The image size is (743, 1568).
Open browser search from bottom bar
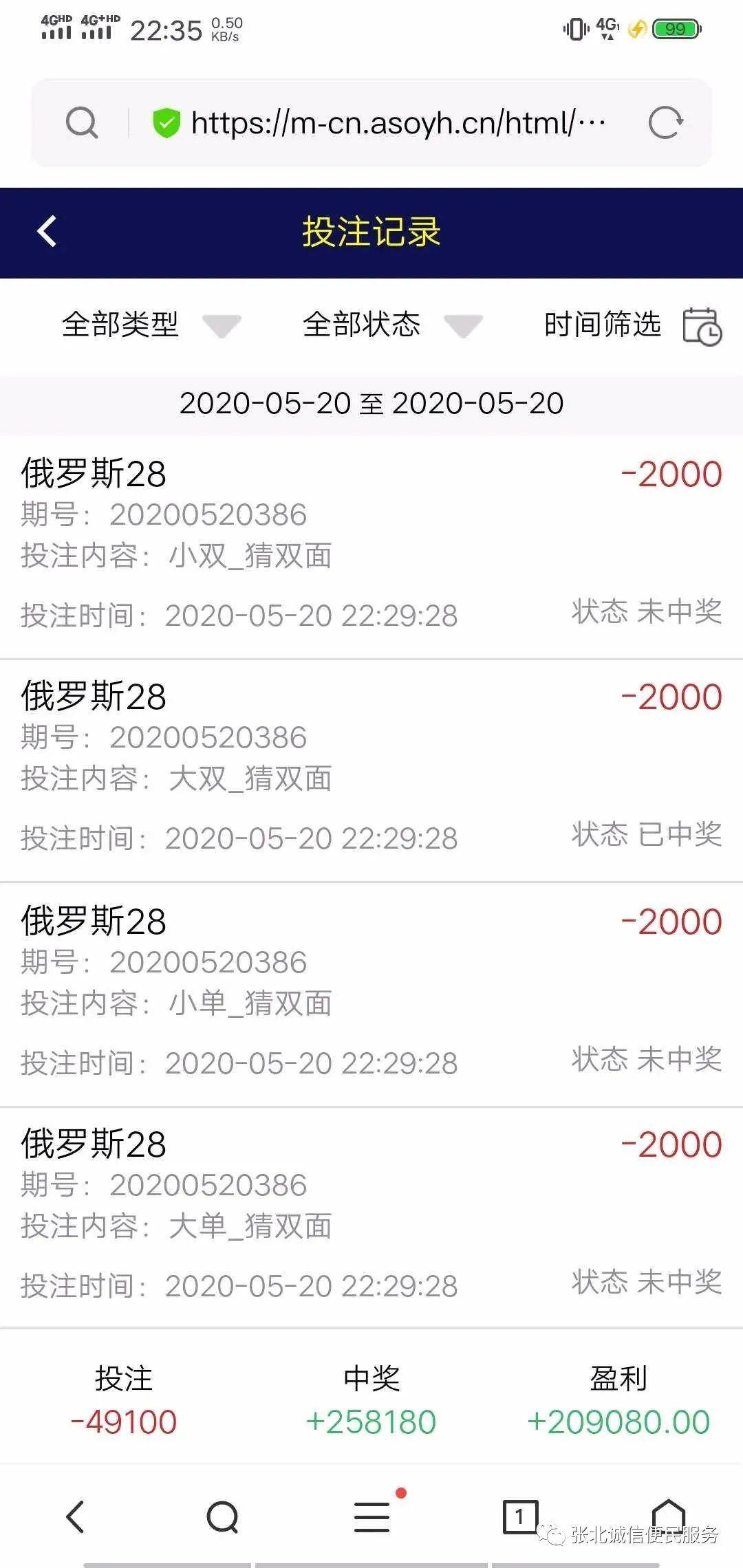222,1516
